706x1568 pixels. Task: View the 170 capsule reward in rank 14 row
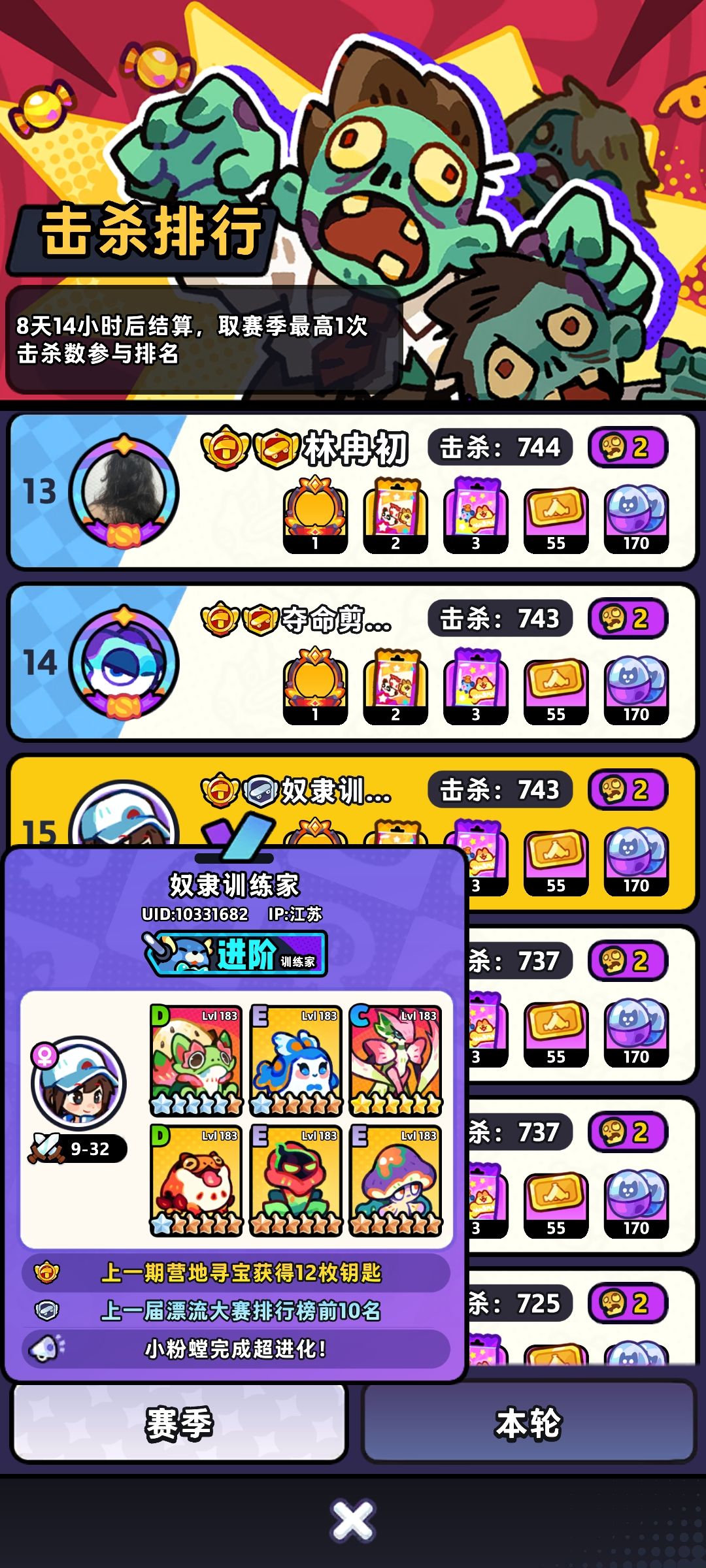pos(636,688)
